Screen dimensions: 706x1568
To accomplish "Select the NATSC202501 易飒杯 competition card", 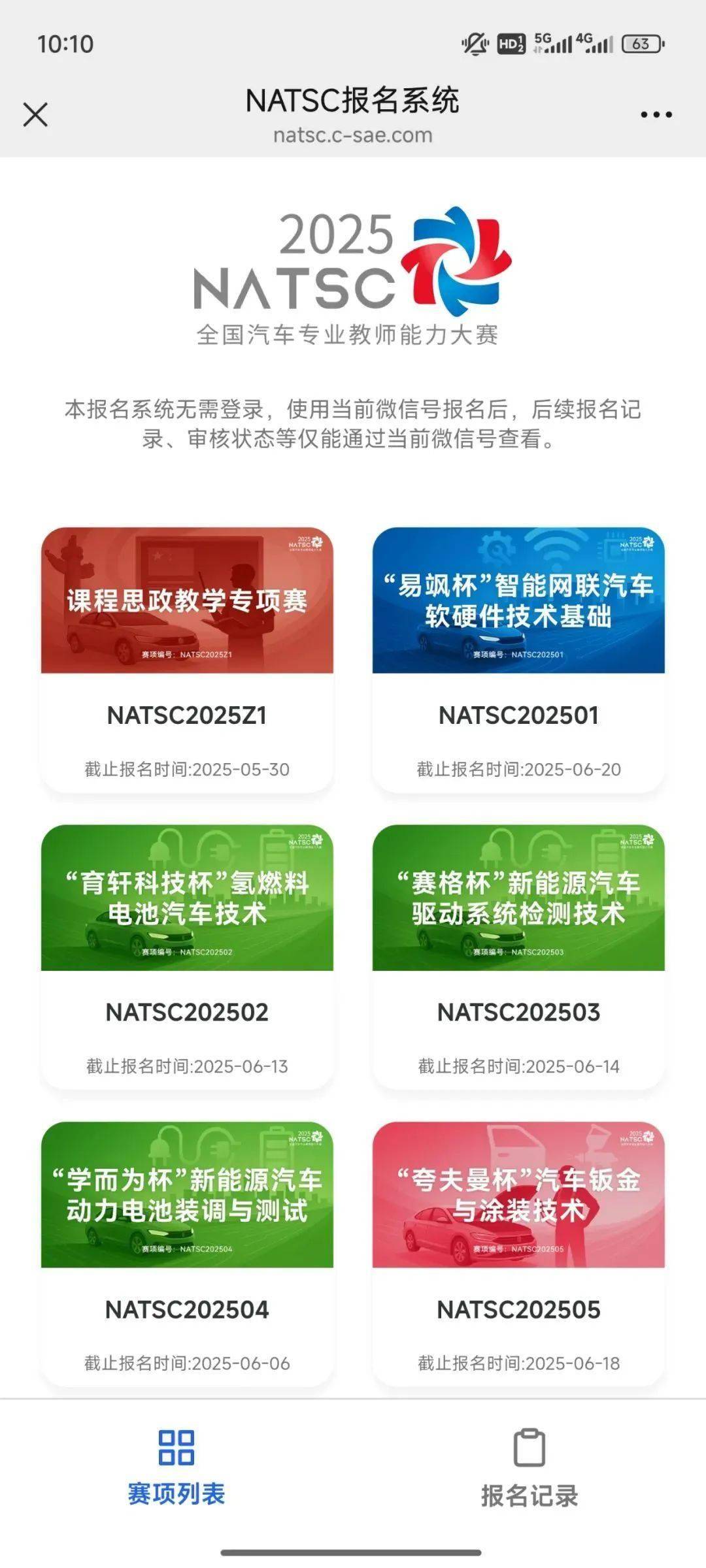I will click(x=518, y=659).
